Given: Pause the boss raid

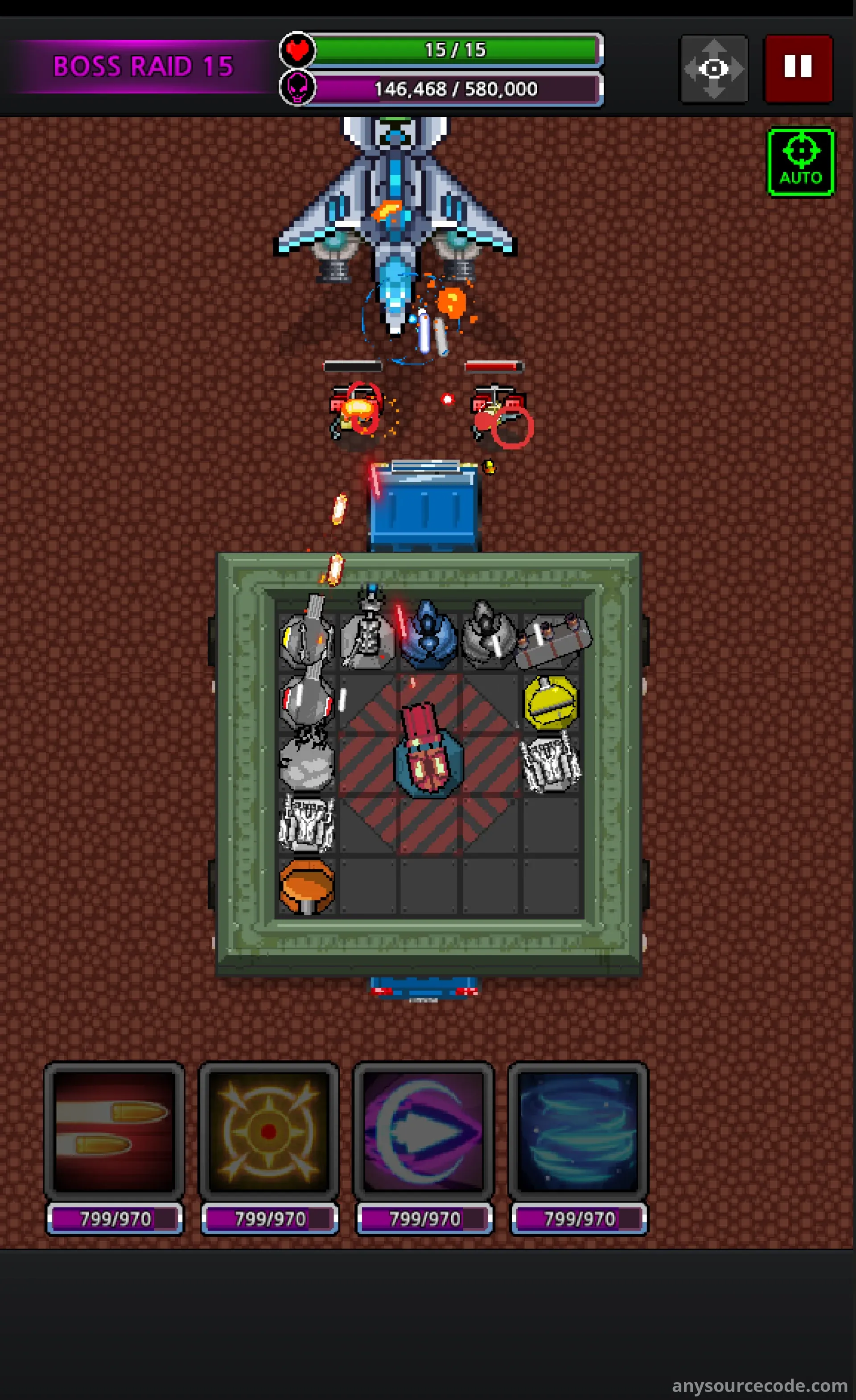Looking at the screenshot, I should click(798, 68).
